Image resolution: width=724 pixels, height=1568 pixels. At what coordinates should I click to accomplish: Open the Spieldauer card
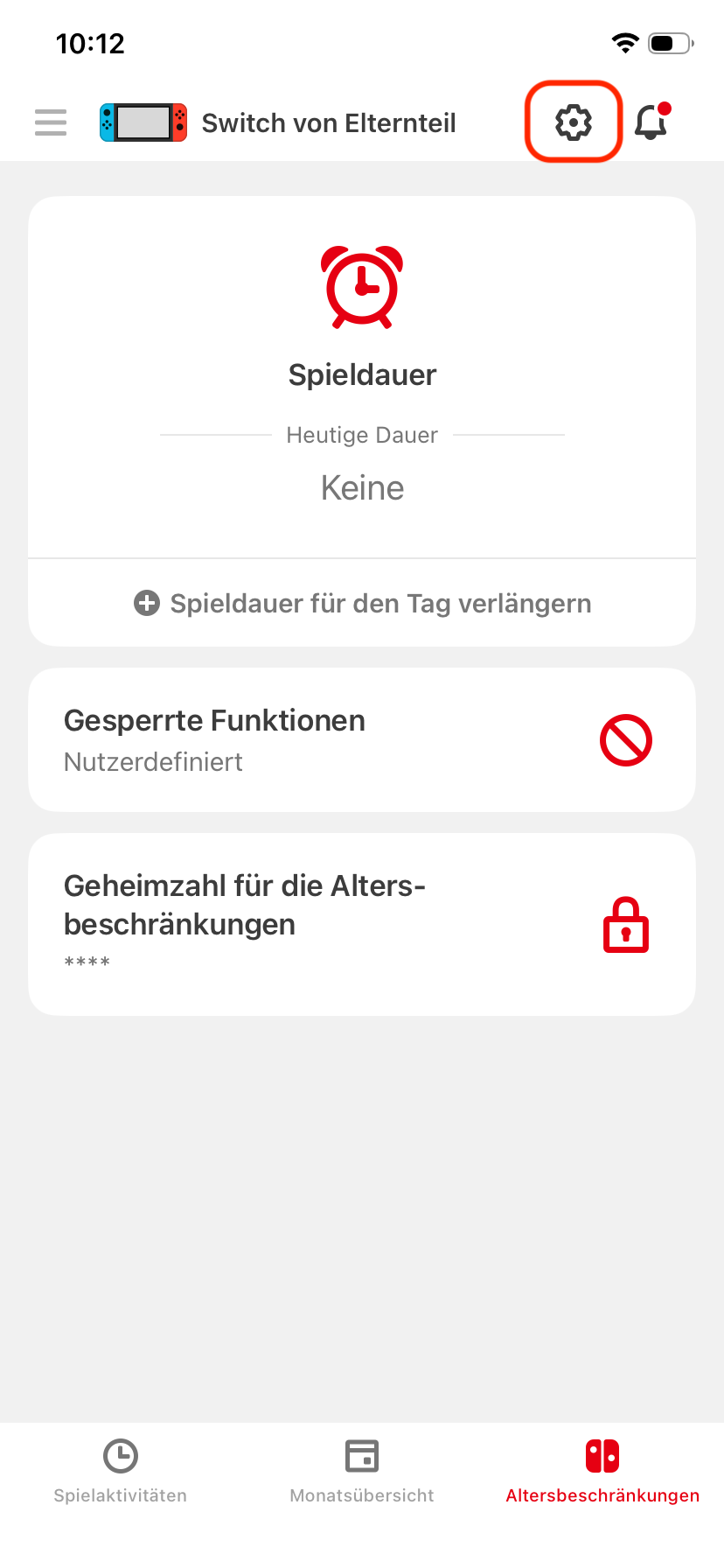tap(362, 376)
